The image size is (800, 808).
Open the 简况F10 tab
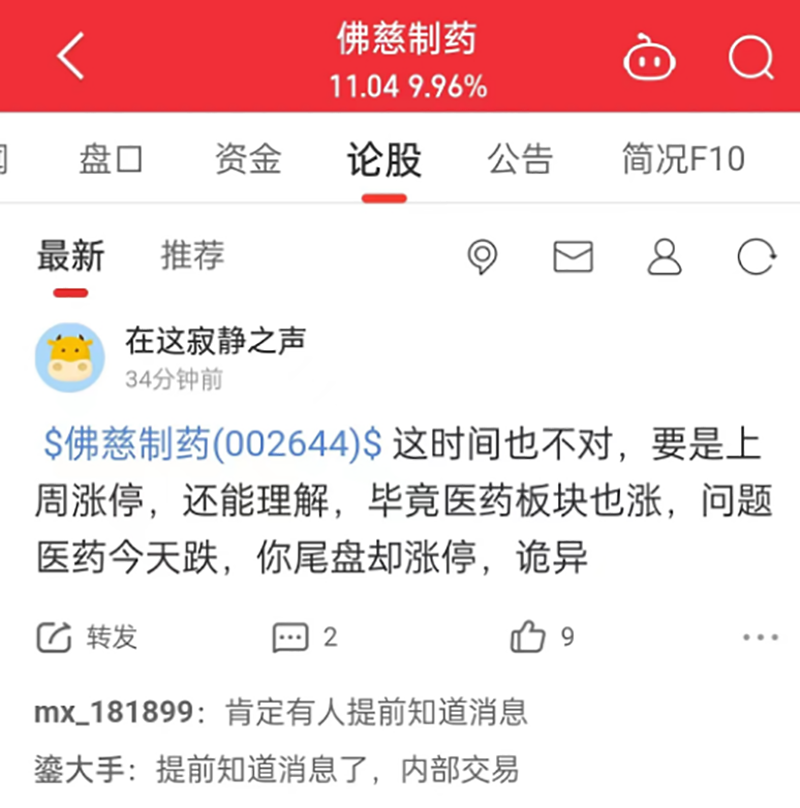683,159
